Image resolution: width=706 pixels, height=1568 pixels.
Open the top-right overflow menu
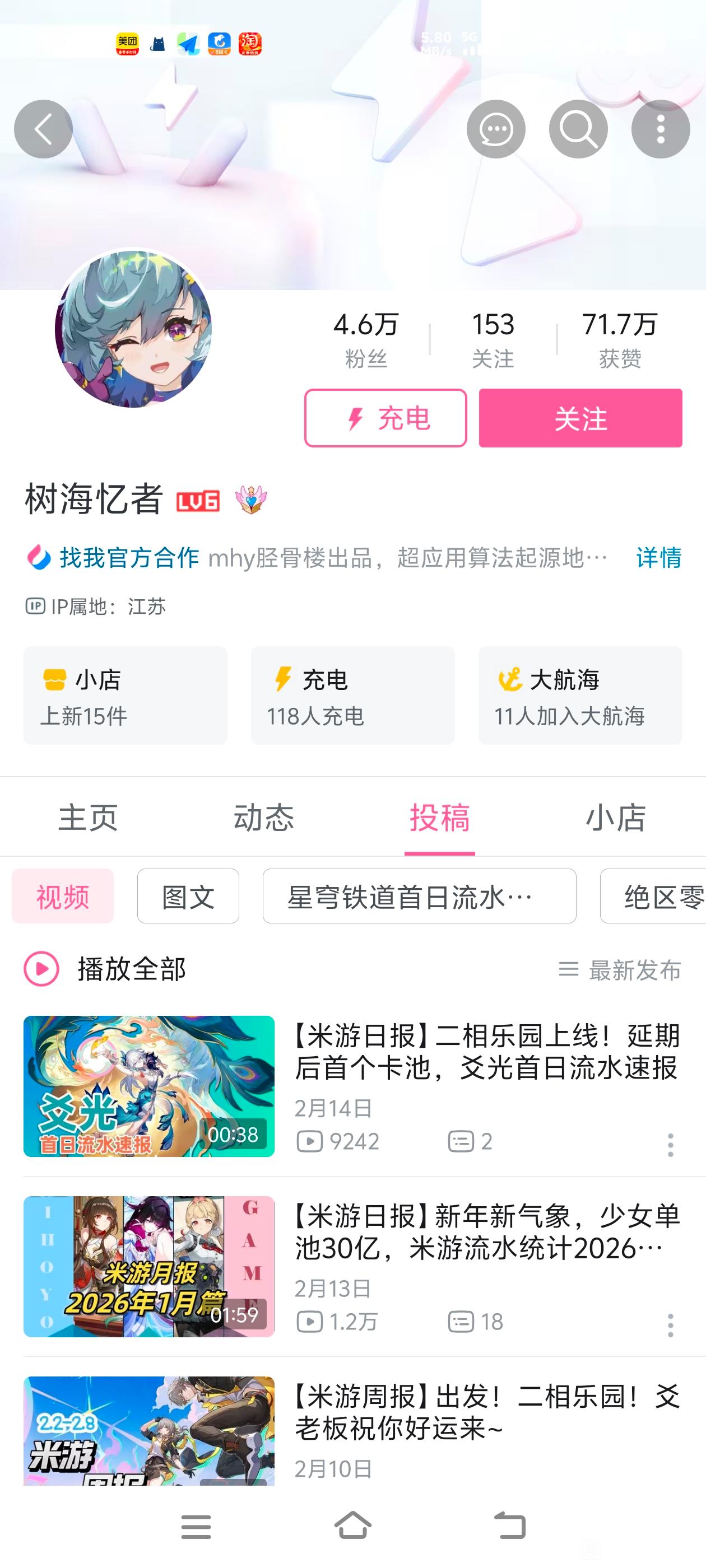660,129
